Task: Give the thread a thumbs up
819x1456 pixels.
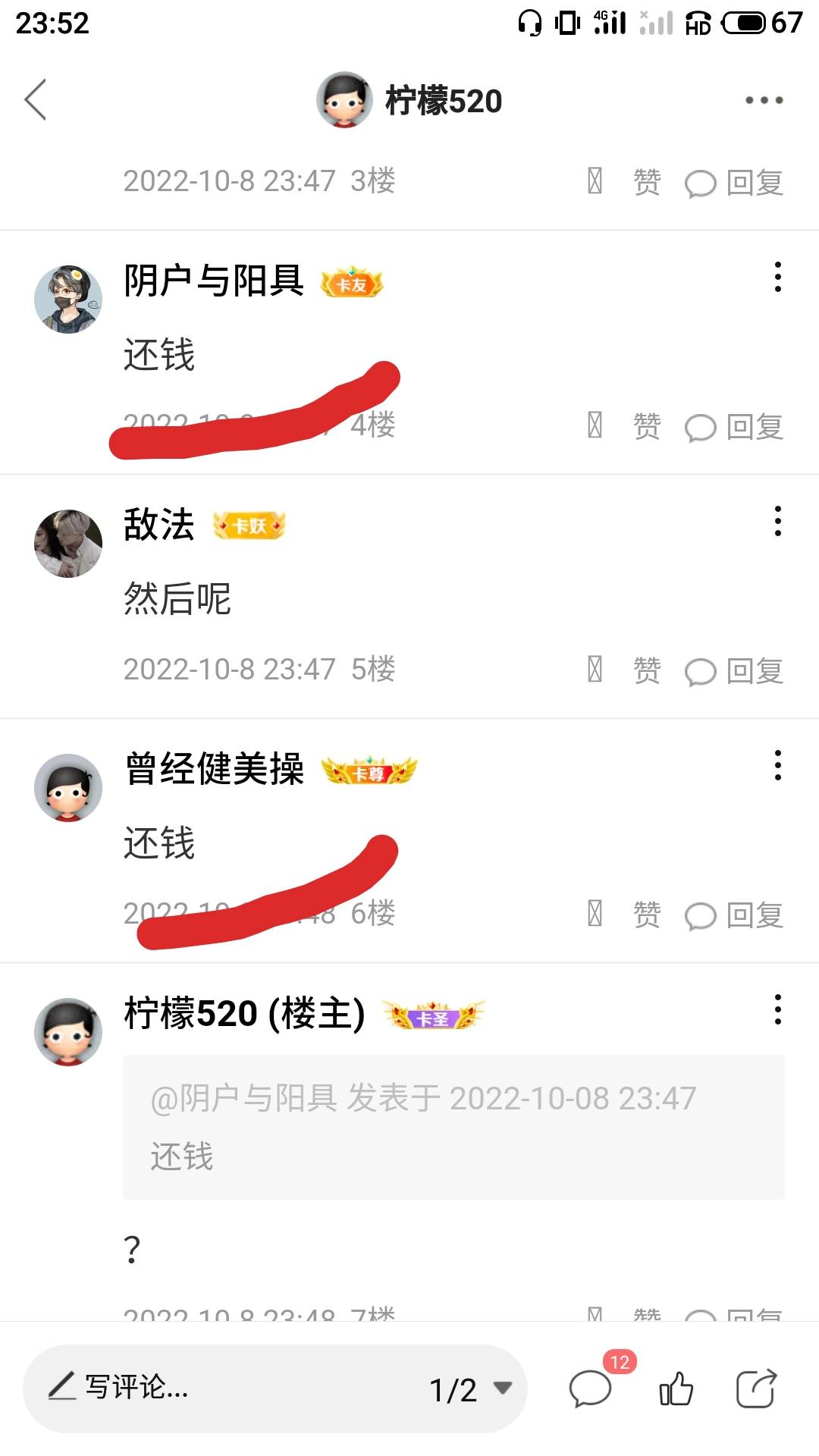Action: [x=676, y=1389]
